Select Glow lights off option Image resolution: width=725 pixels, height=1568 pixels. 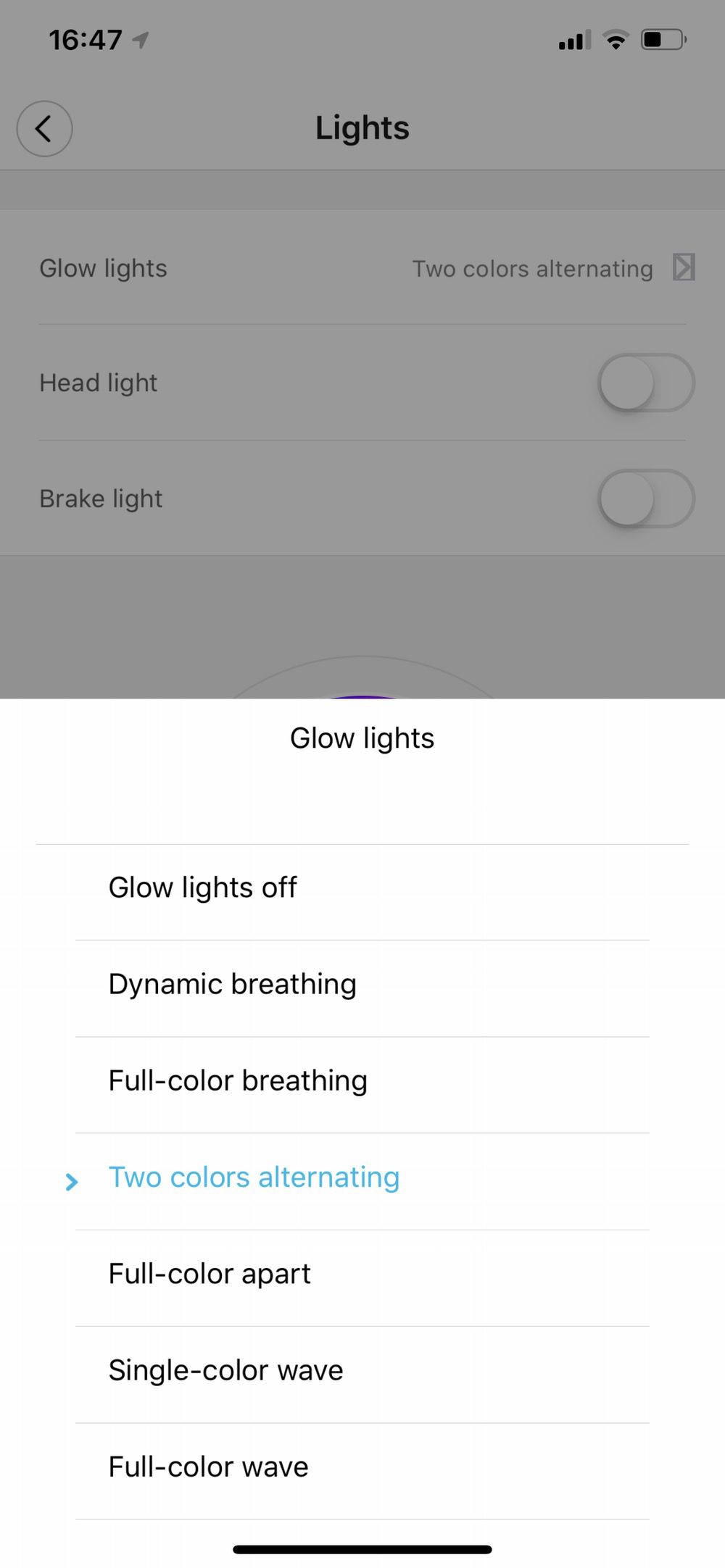coord(203,888)
